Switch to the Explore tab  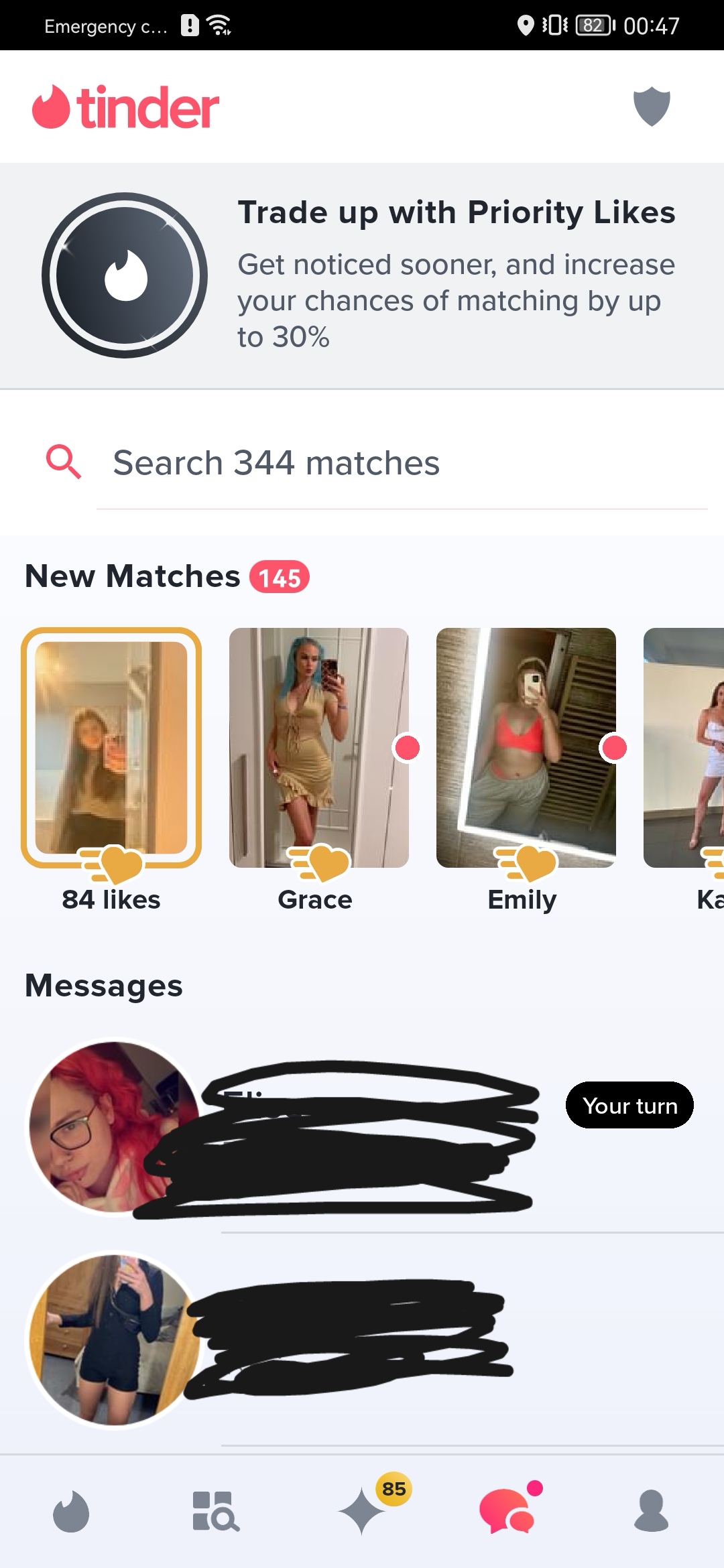(216, 1512)
